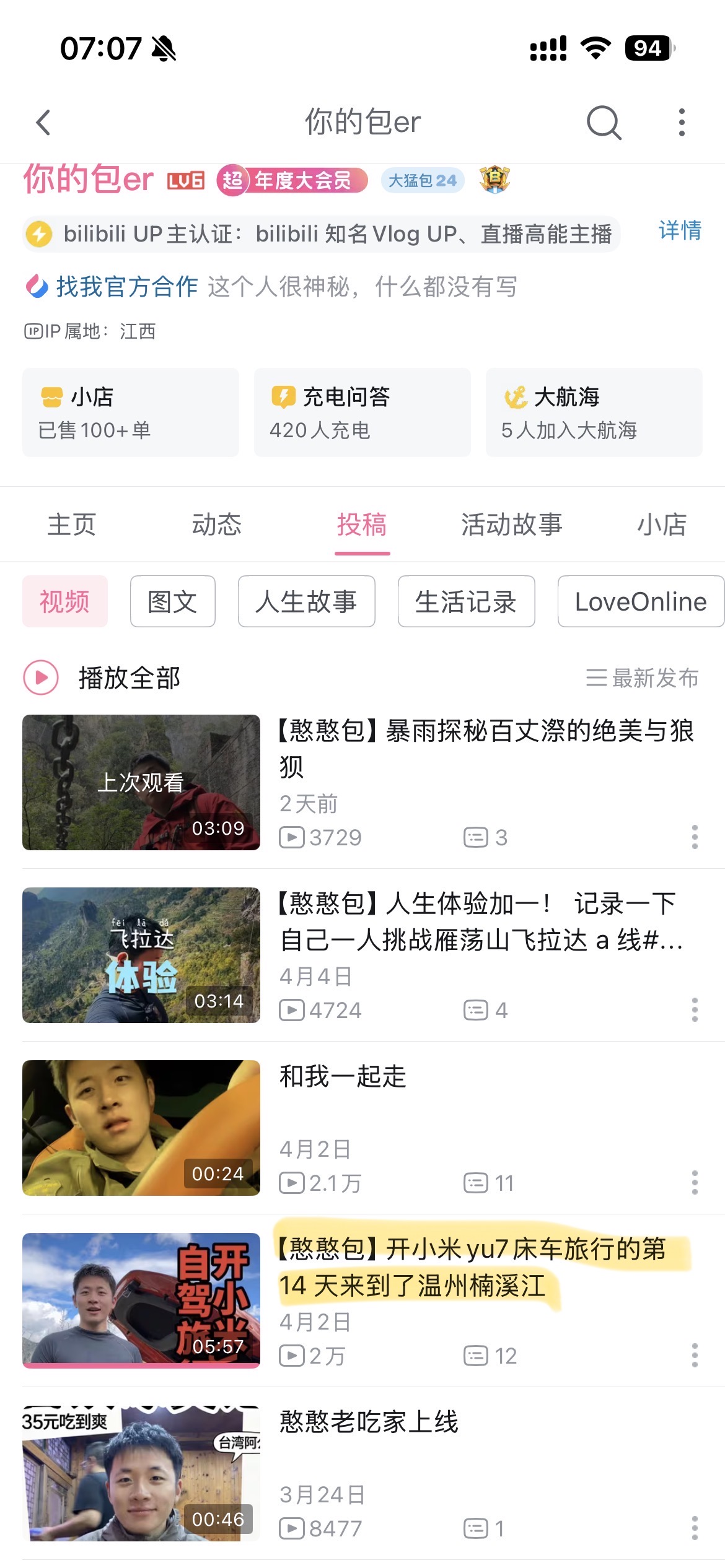This screenshot has width=725, height=1568.
Task: Tap the 找我官方合作 link
Action: point(126,287)
